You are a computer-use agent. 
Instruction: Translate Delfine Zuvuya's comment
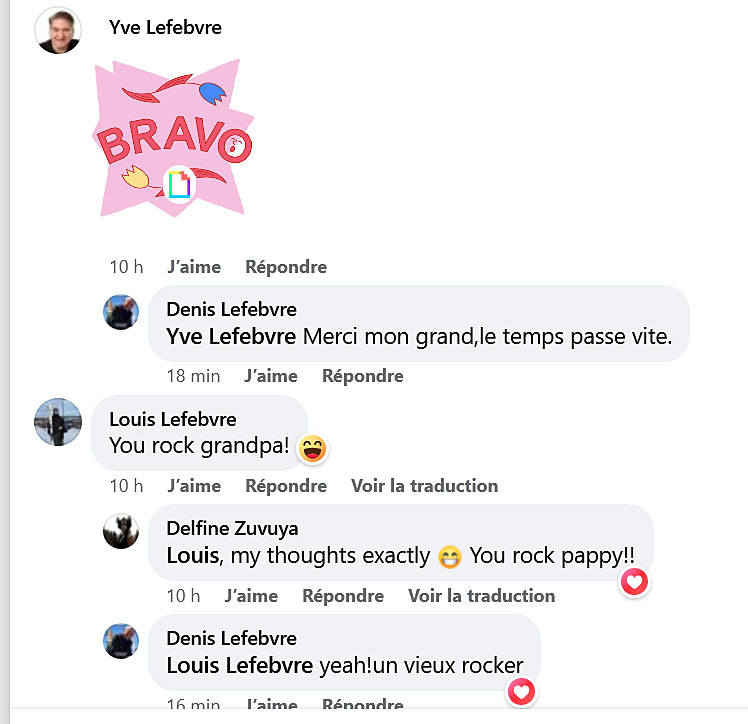[x=481, y=596]
